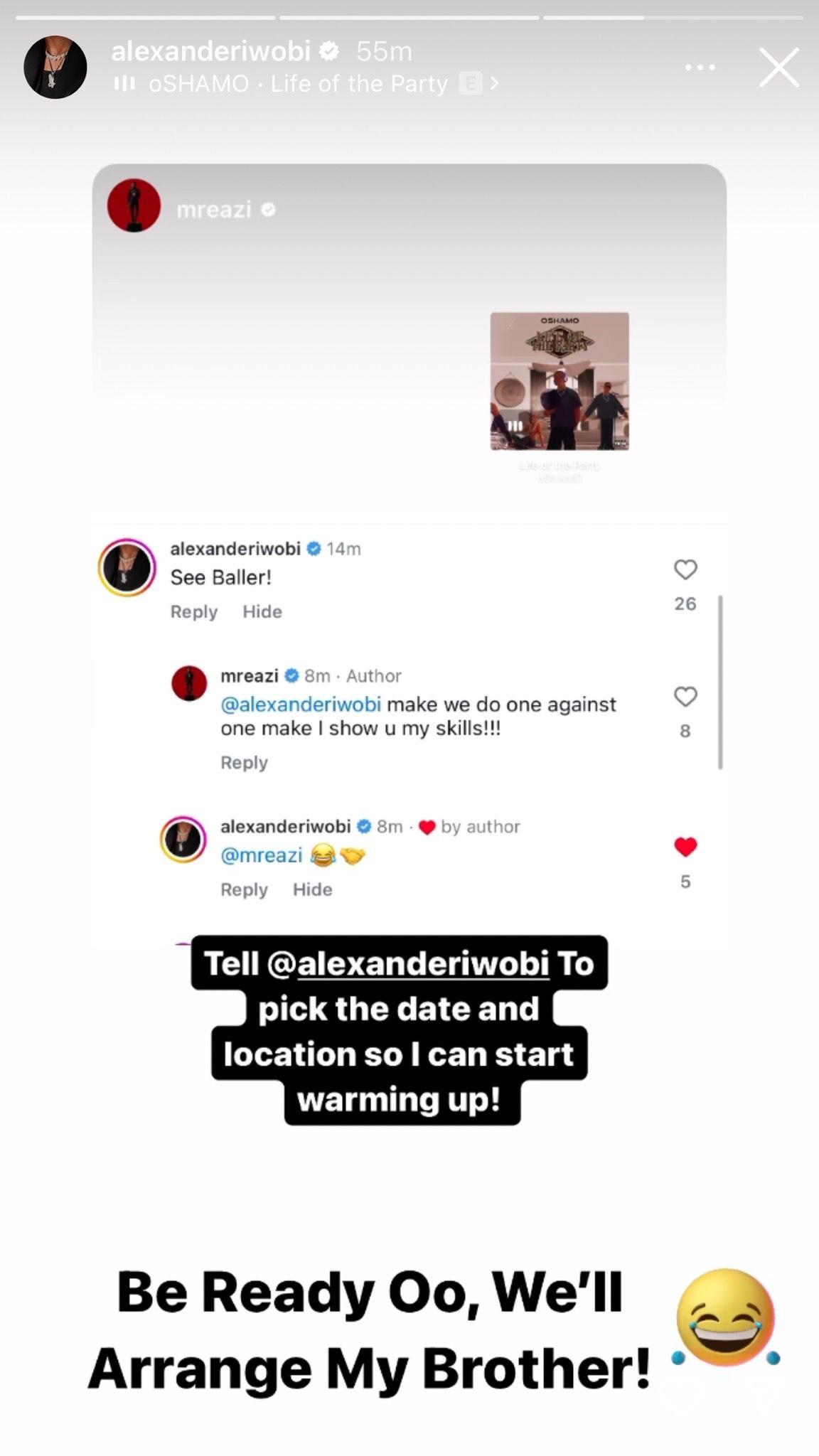Open the three-dot story options menu
This screenshot has height=1456, width=819.
point(700,68)
